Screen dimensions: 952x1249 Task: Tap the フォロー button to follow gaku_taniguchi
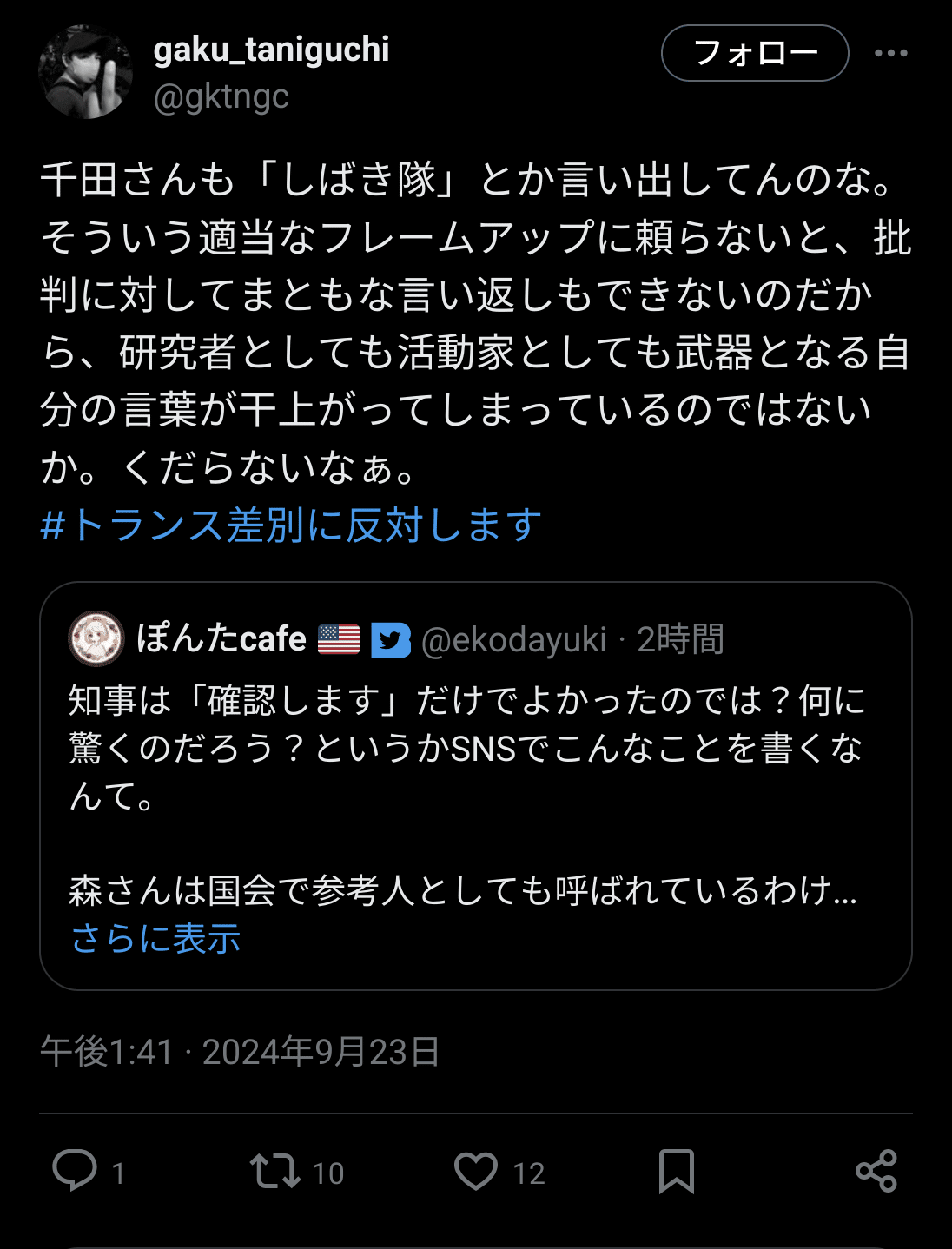tap(754, 53)
